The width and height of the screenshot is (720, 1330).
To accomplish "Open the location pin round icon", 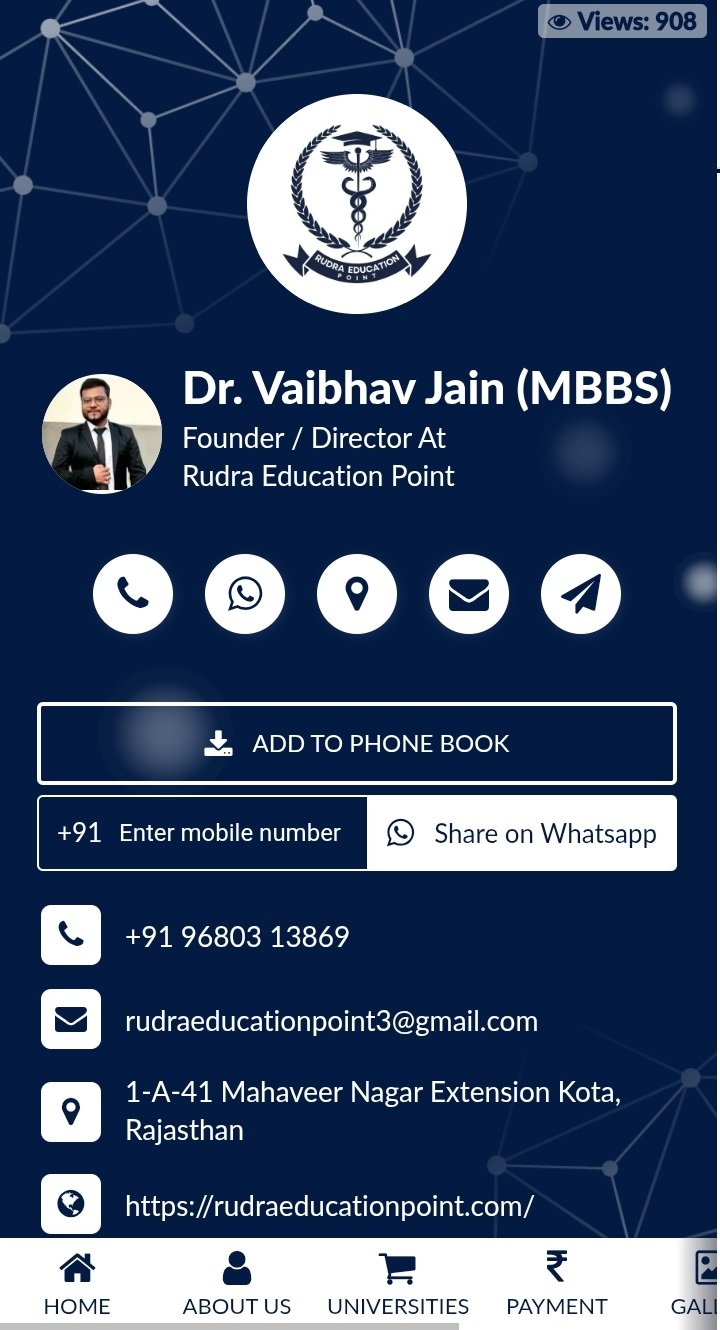I will (x=357, y=594).
